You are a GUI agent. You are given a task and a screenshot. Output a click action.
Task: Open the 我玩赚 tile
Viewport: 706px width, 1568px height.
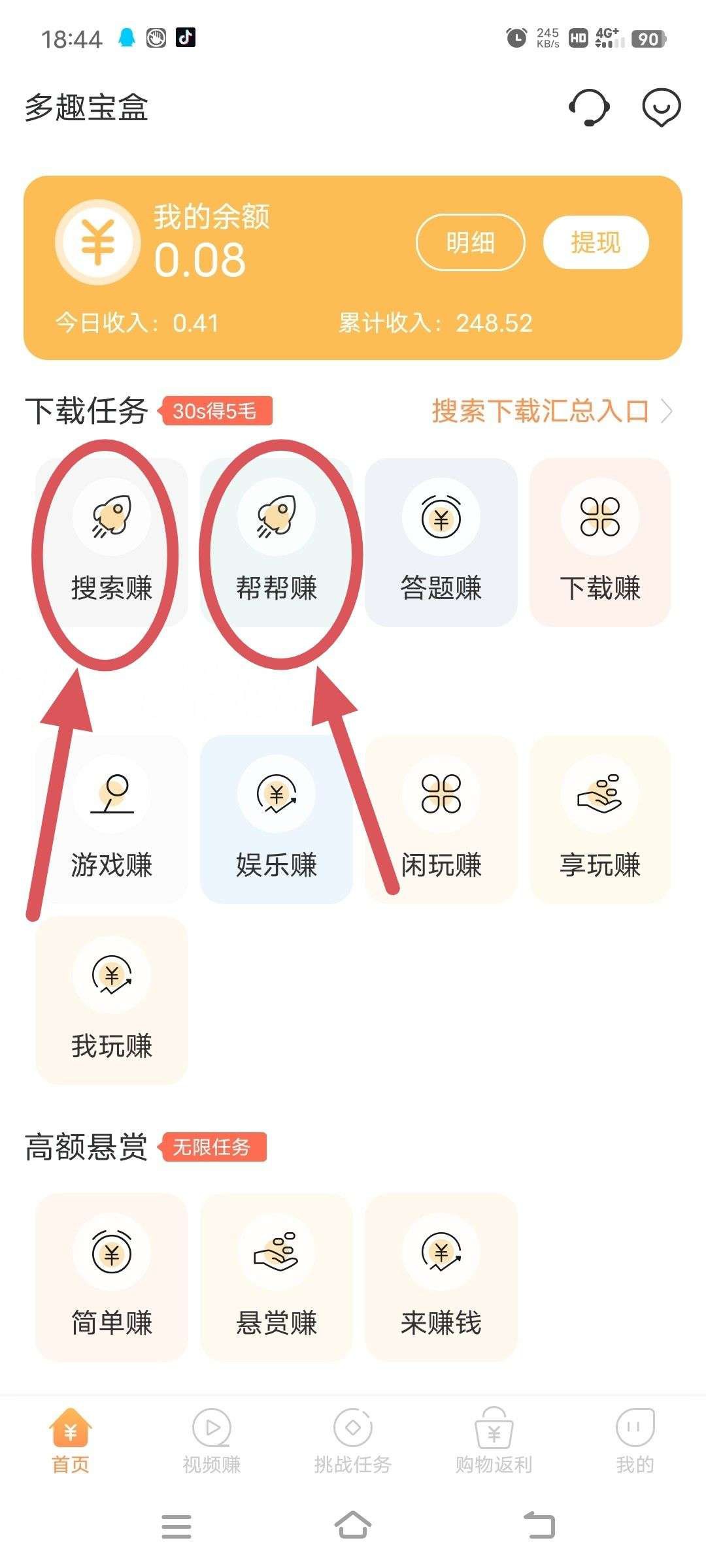point(111,1001)
